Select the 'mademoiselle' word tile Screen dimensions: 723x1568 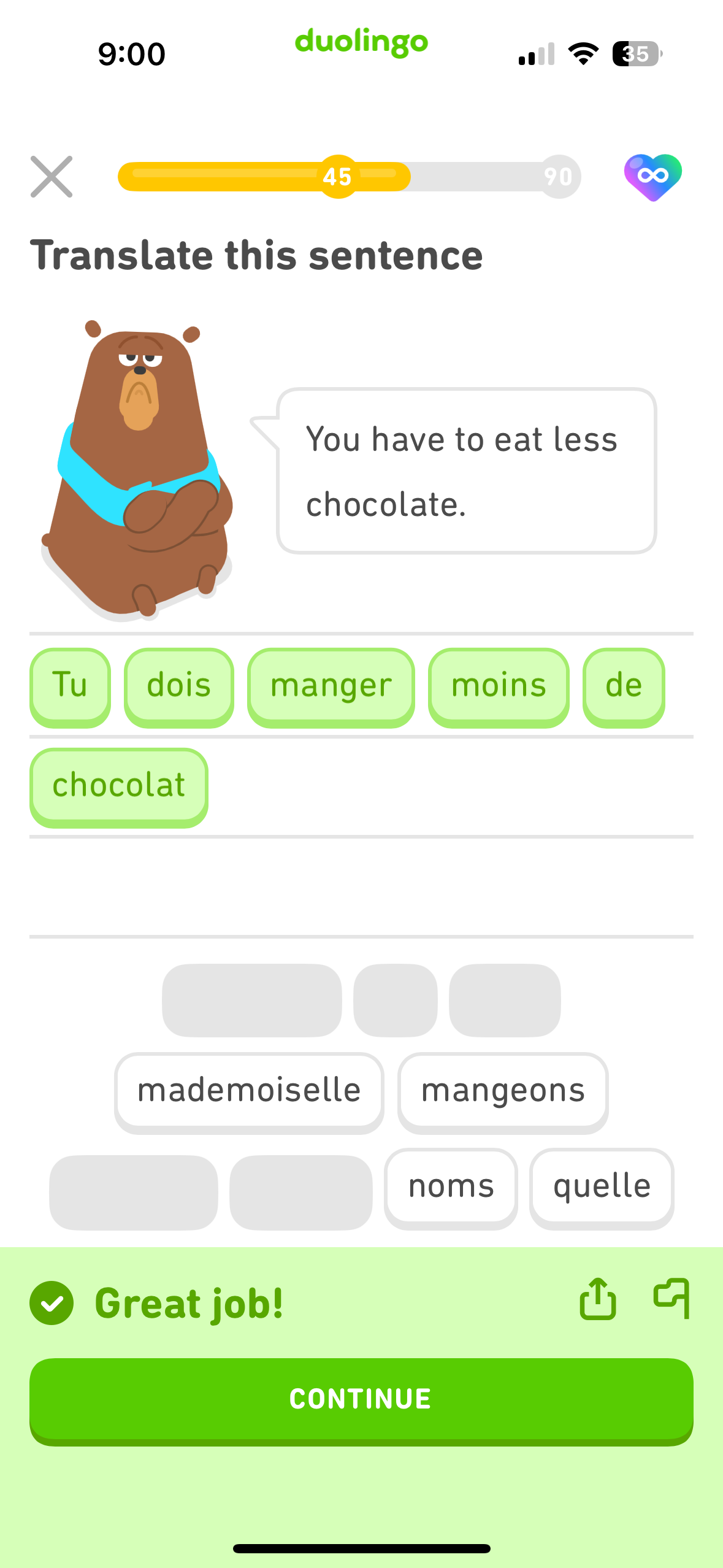[x=249, y=1092]
